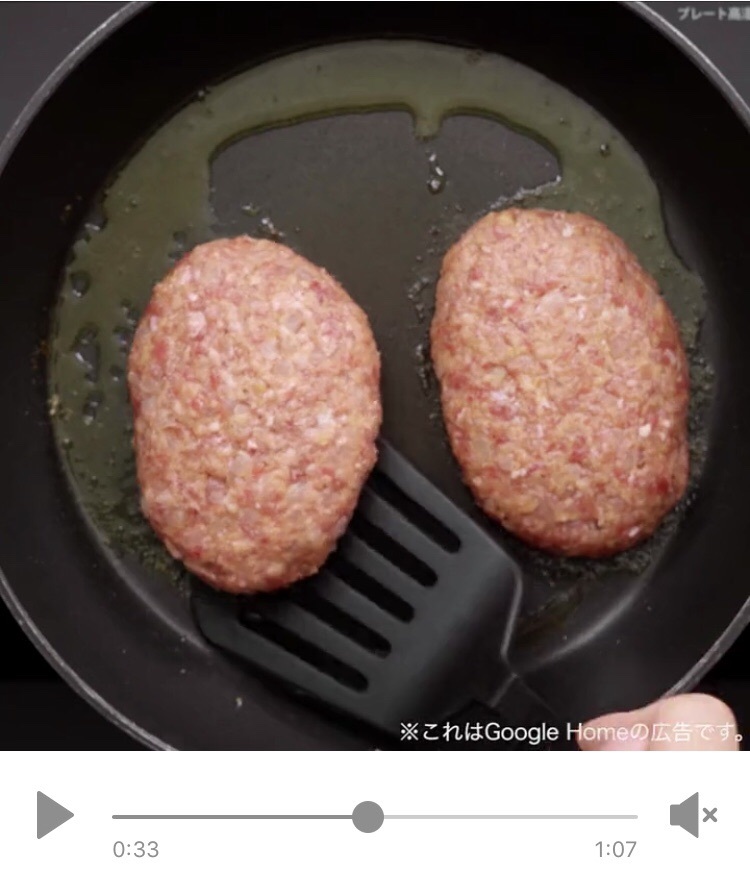Tap the video progress slider
The image size is (750, 876).
tap(368, 816)
